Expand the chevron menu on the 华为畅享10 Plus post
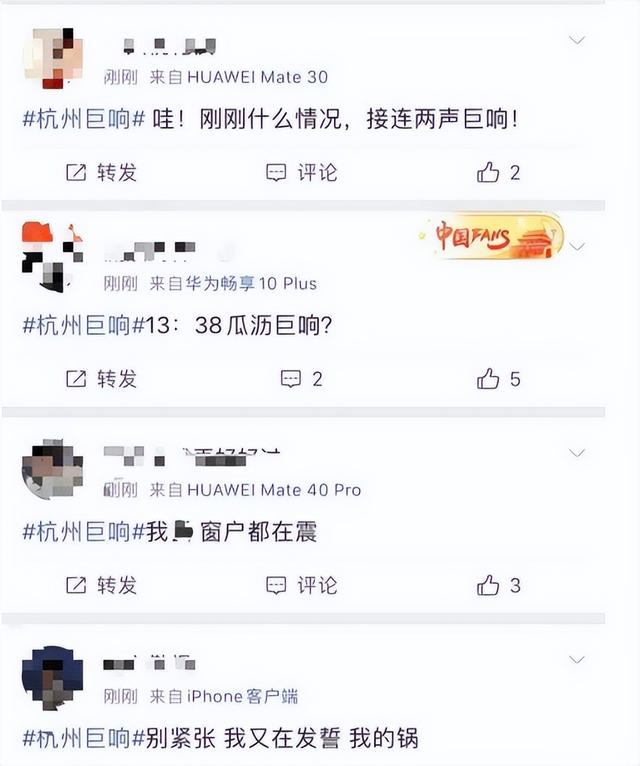 click(x=577, y=246)
